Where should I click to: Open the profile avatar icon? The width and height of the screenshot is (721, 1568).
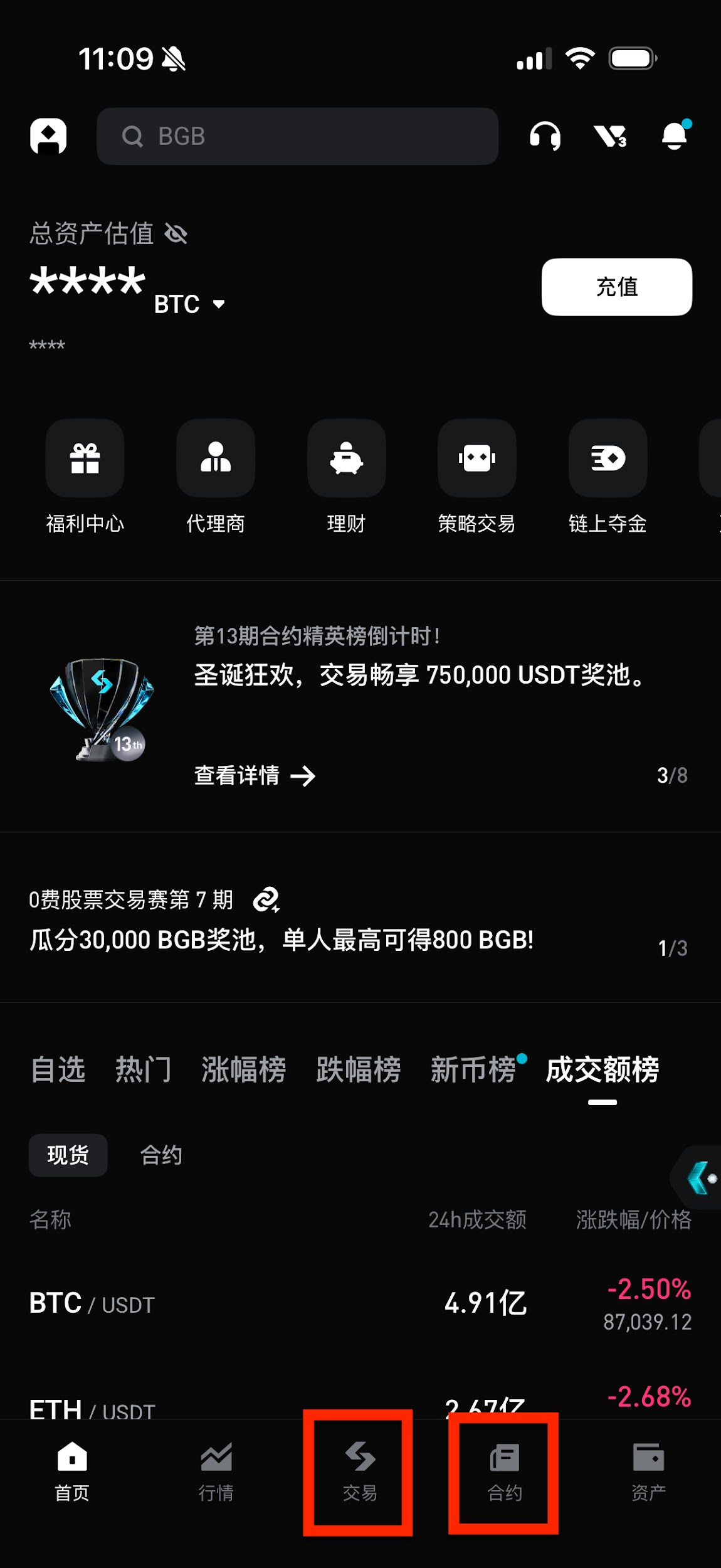tap(48, 136)
